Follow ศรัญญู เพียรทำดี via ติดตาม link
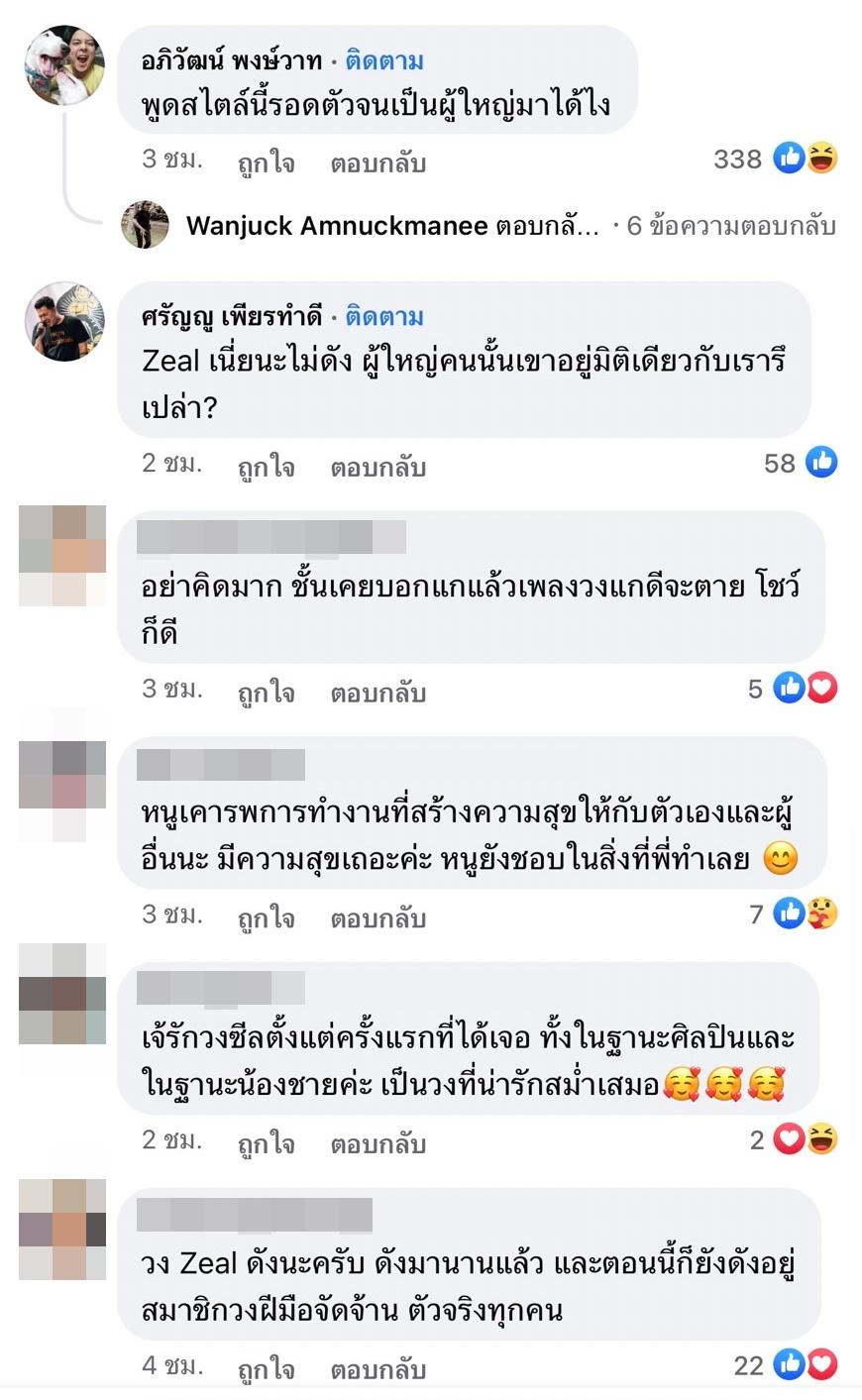This screenshot has width=862, height=1400. pos(384,317)
